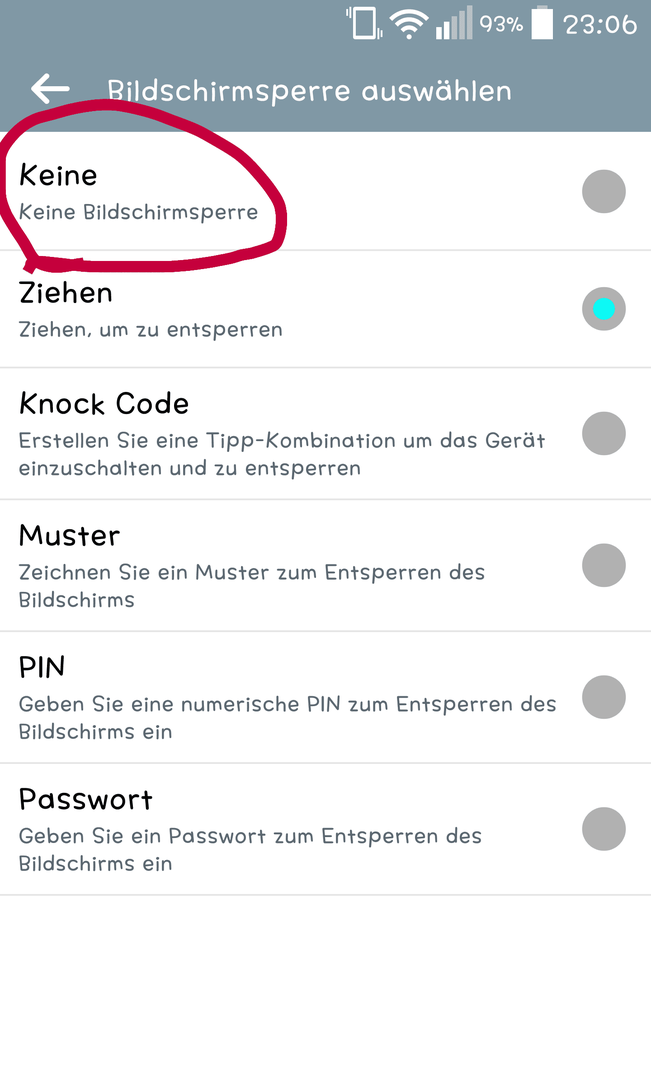Viewport: 651px width, 1080px height.
Task: Pick Muster to draw an unlock pattern
Action: click(325, 565)
